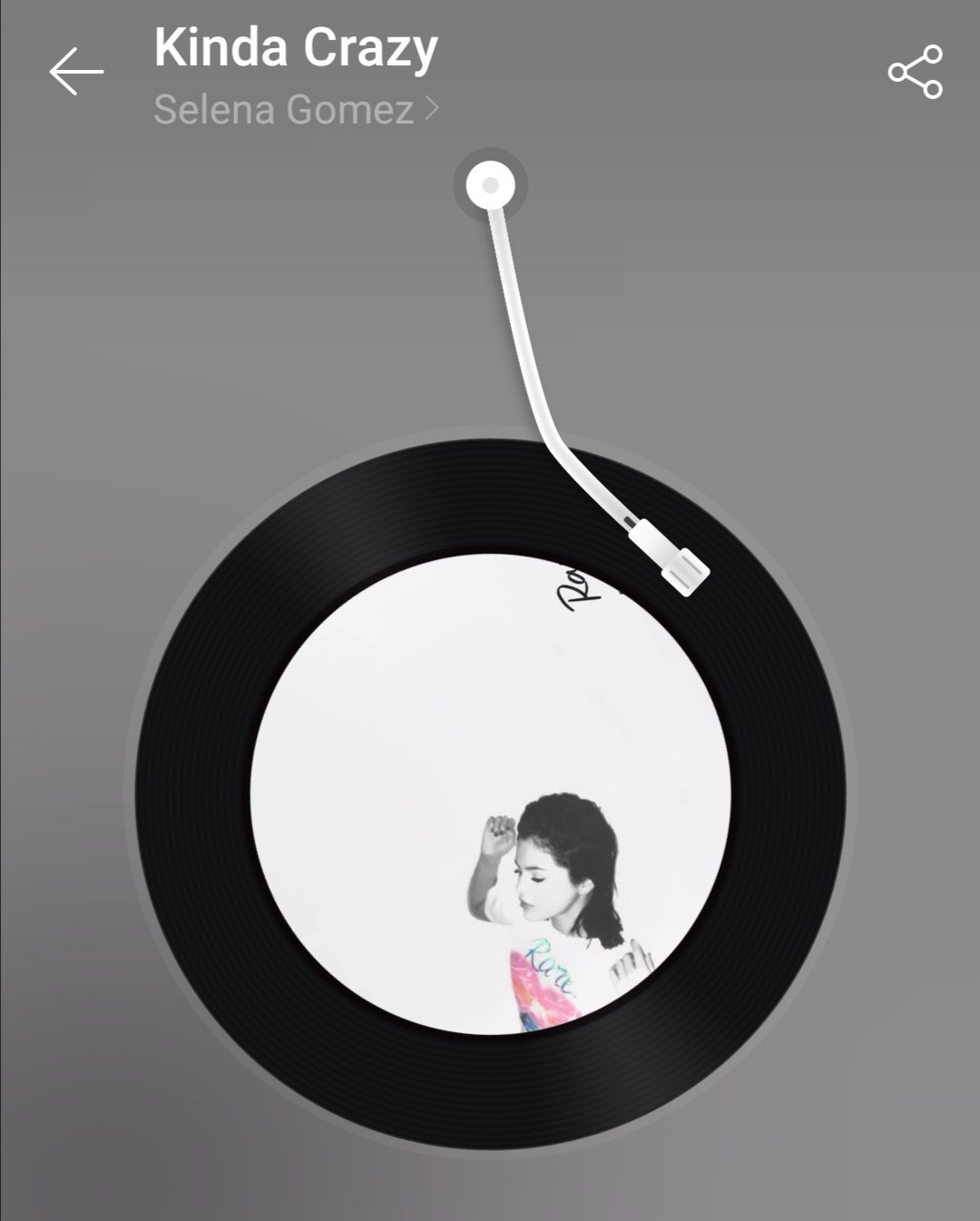This screenshot has width=980, height=1221.
Task: Go back using the arrow icon
Action: (76, 72)
